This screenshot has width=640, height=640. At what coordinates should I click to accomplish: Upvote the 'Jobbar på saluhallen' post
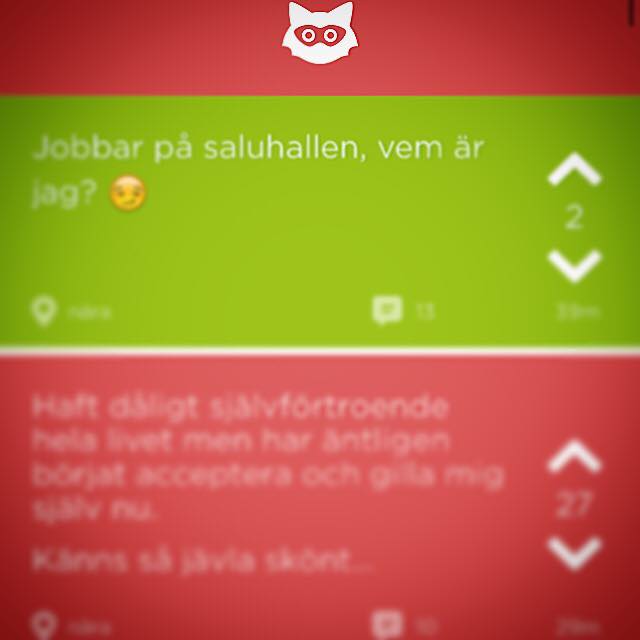tap(574, 173)
